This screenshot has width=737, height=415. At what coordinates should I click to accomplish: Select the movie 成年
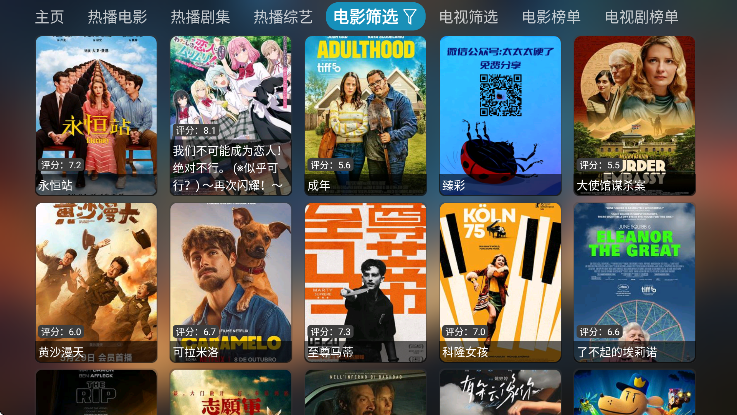click(365, 115)
